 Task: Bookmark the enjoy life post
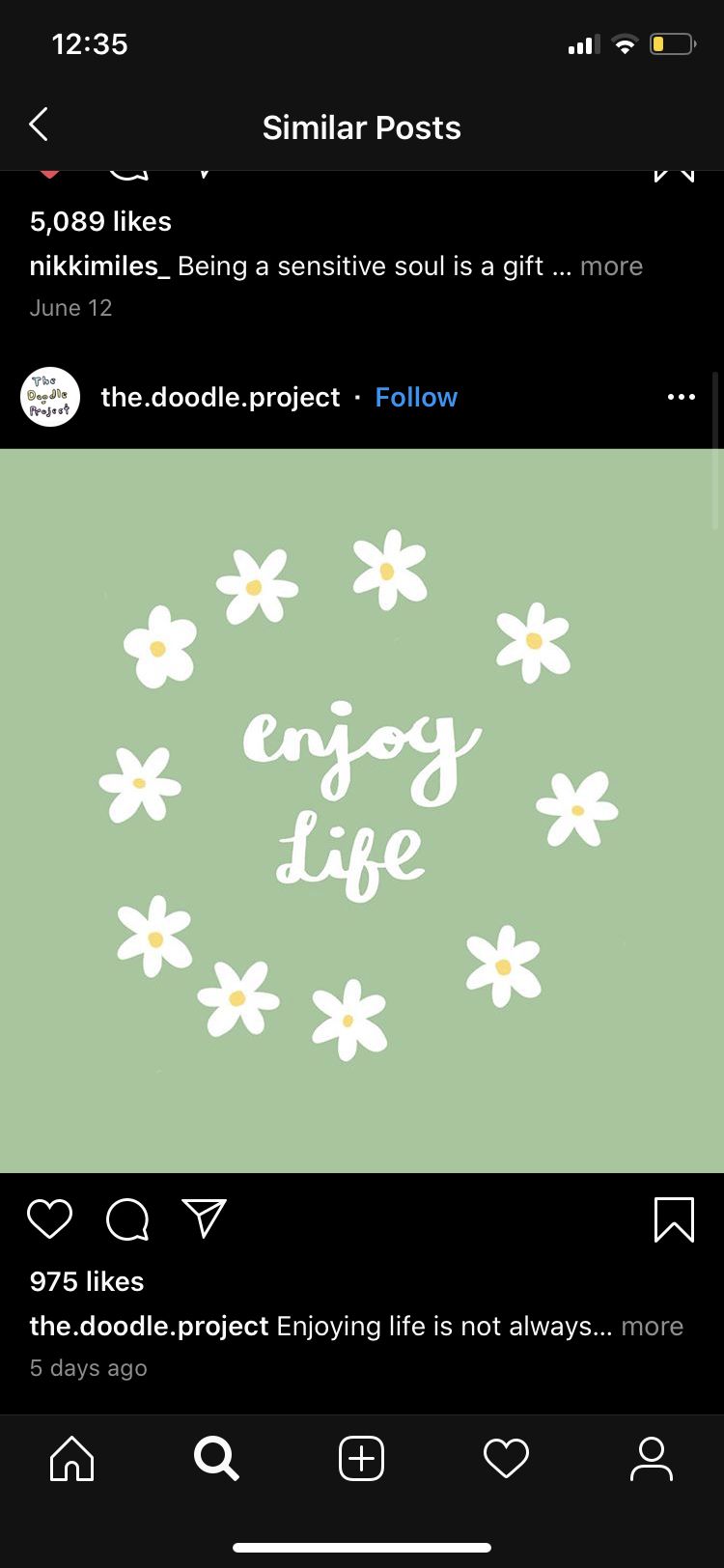pyautogui.click(x=674, y=1218)
